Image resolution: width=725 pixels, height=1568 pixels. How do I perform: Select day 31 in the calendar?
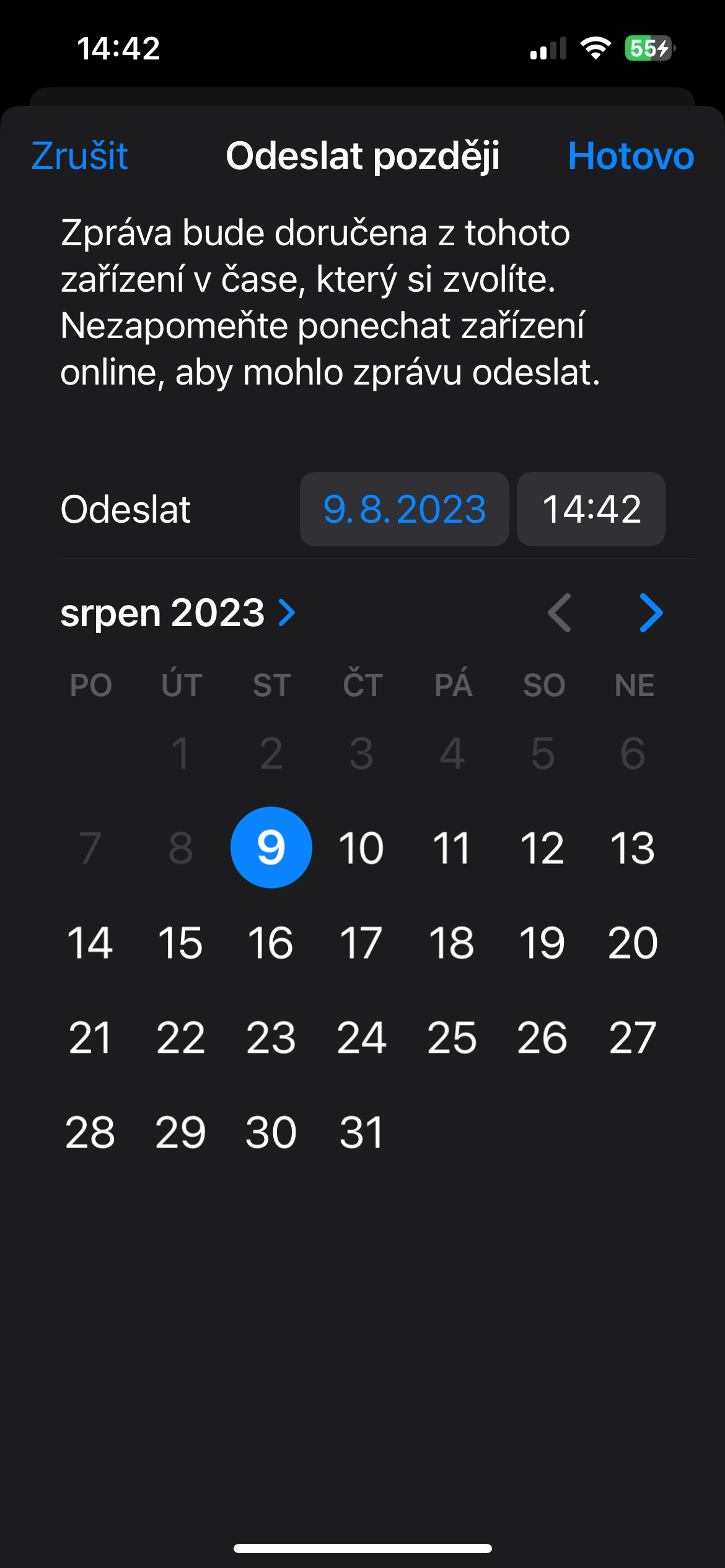click(361, 1132)
